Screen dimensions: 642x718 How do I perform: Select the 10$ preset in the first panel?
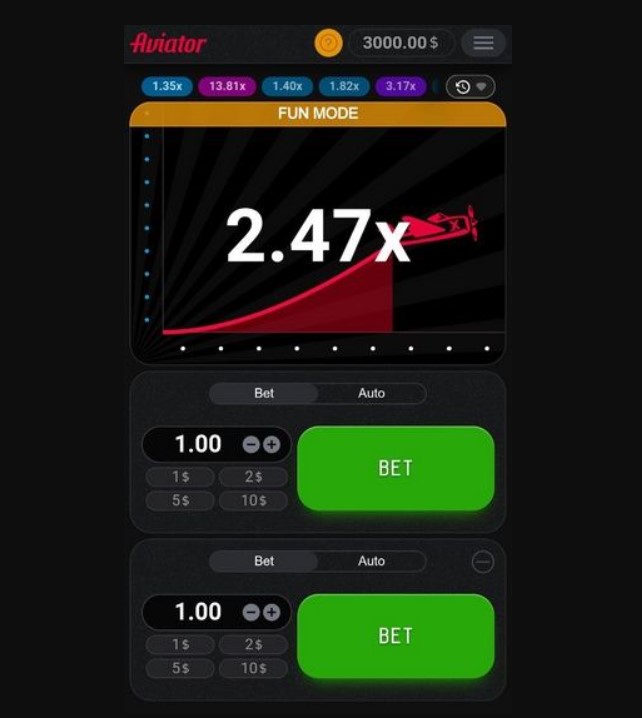click(x=253, y=501)
